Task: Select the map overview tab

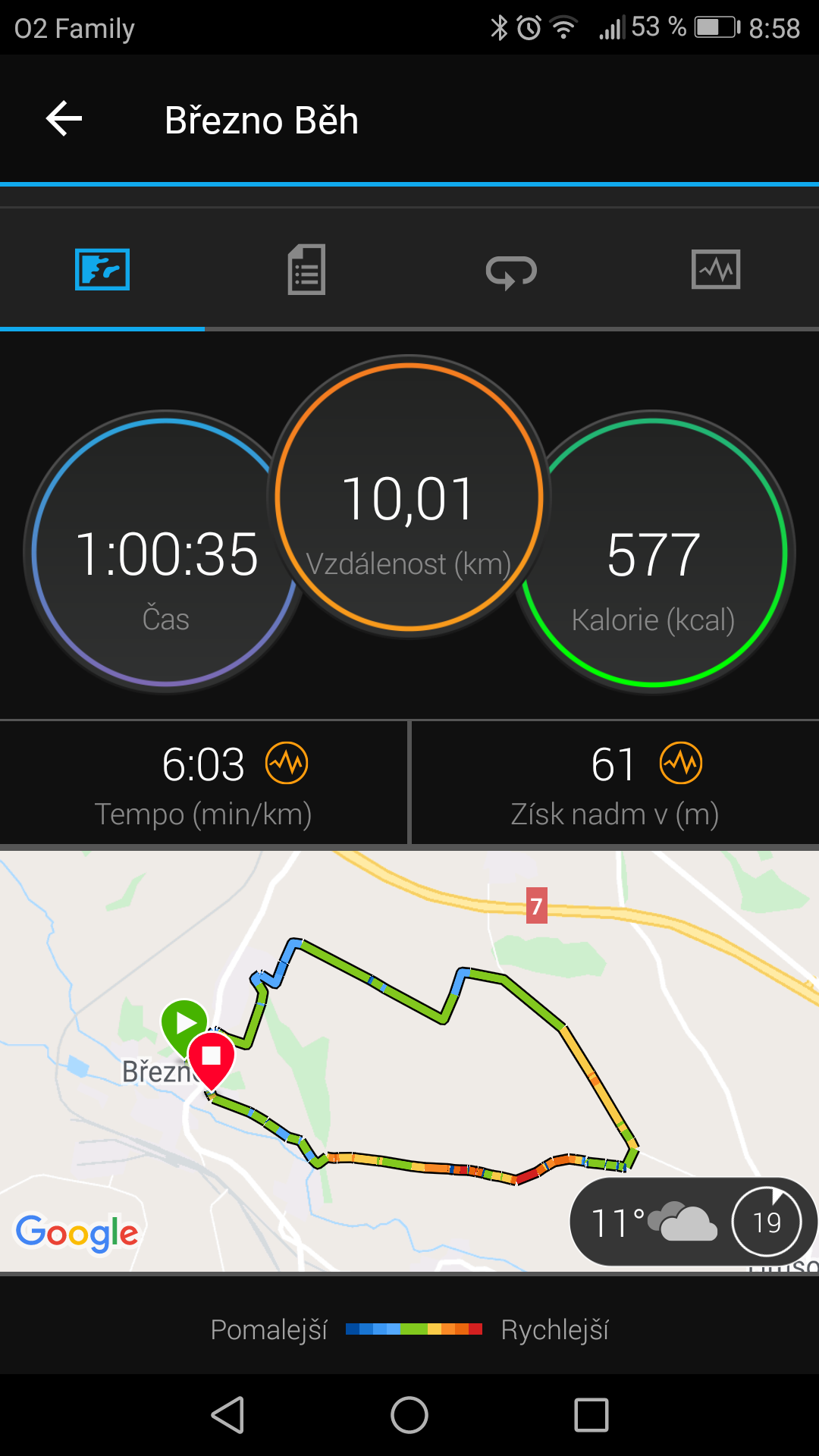Action: [x=102, y=269]
